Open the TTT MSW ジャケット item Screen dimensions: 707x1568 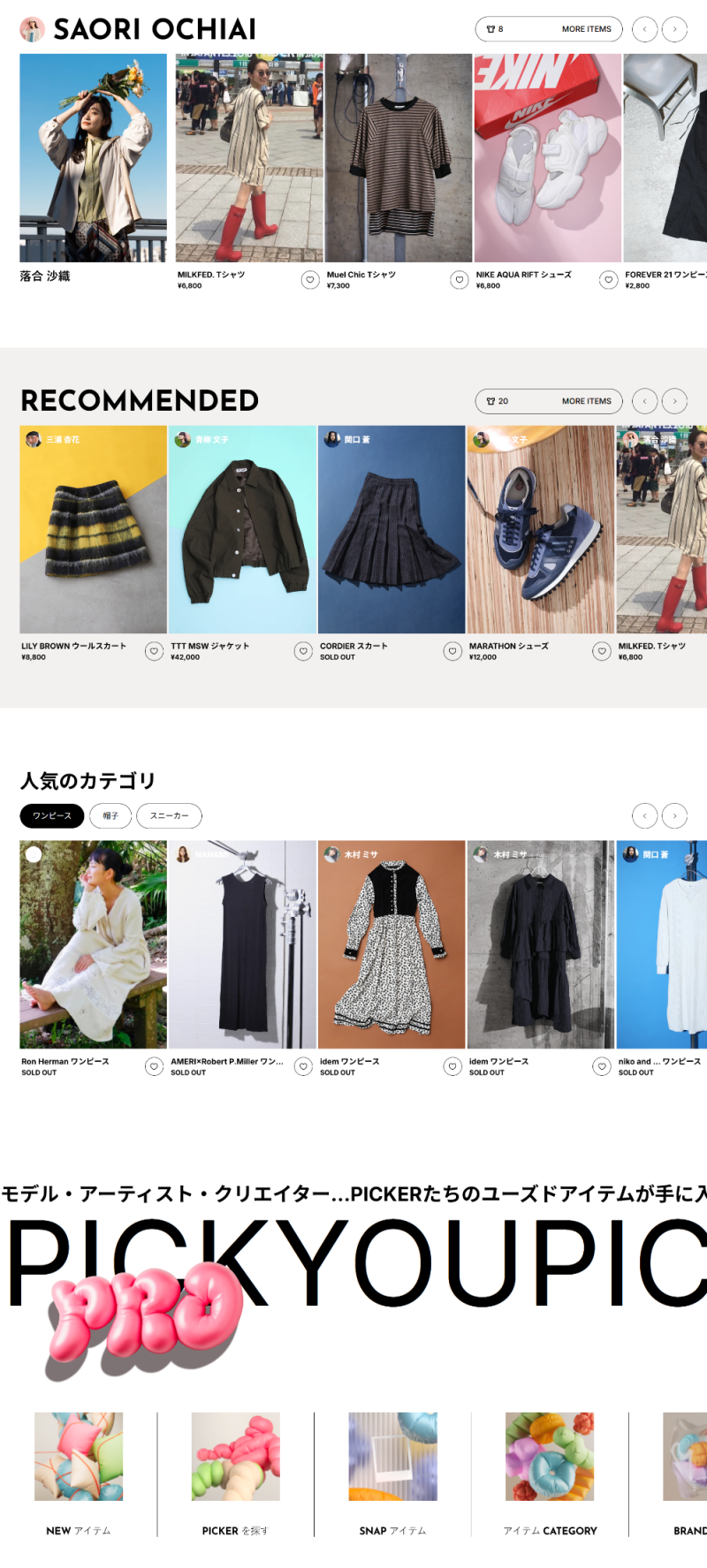242,529
